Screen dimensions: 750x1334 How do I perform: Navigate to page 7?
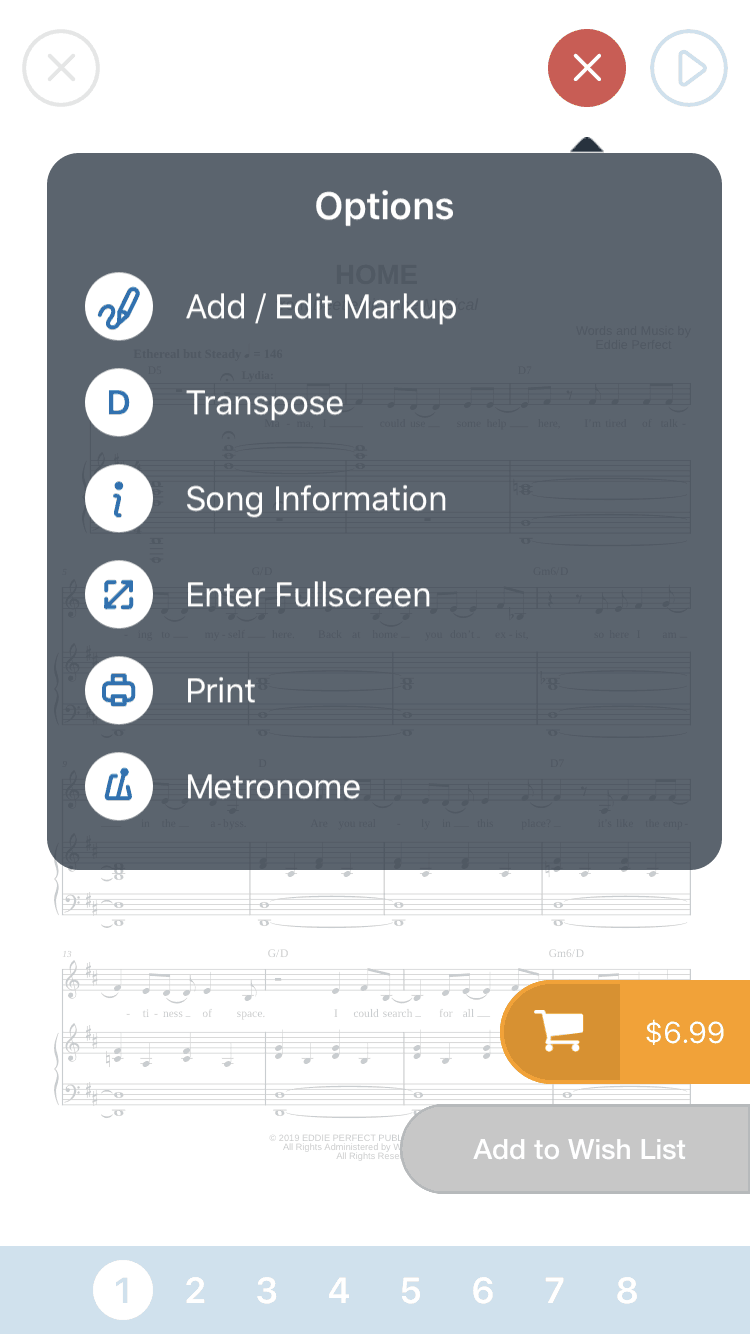point(555,1291)
